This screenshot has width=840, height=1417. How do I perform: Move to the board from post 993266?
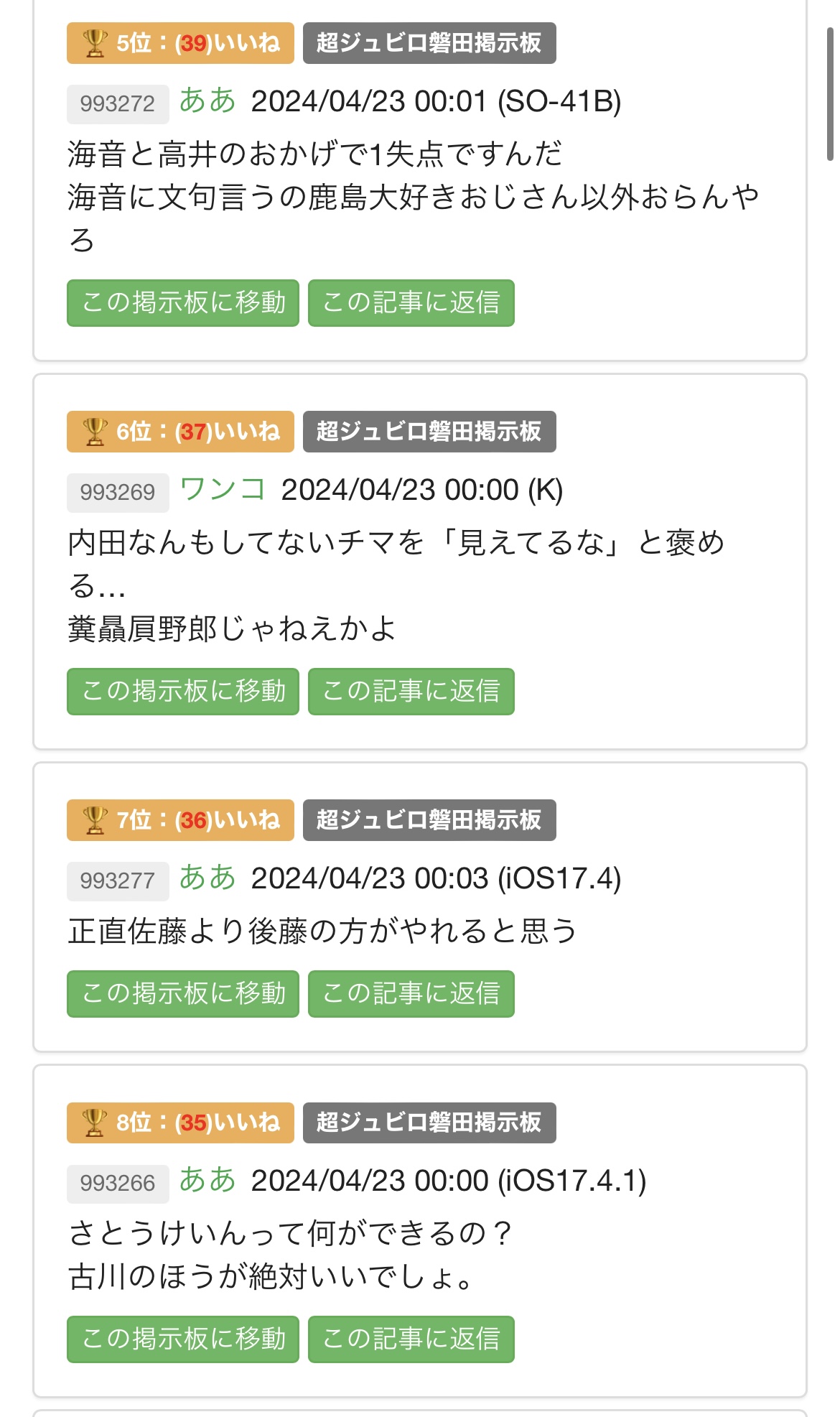pyautogui.click(x=183, y=1339)
